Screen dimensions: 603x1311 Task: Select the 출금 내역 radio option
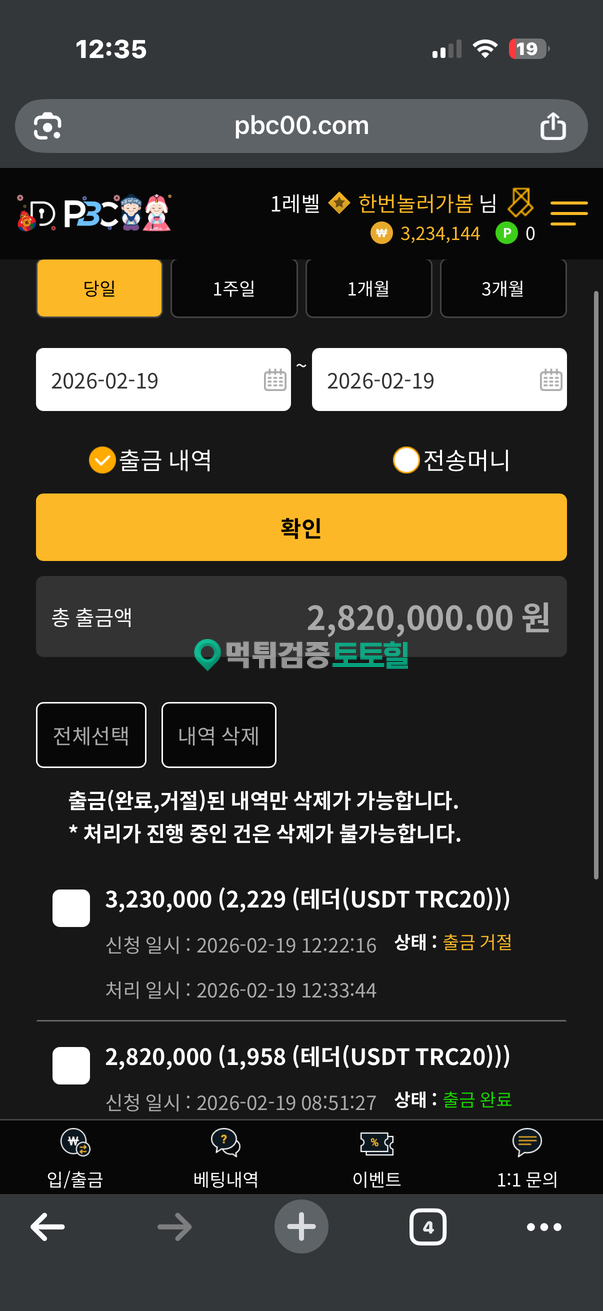102,460
